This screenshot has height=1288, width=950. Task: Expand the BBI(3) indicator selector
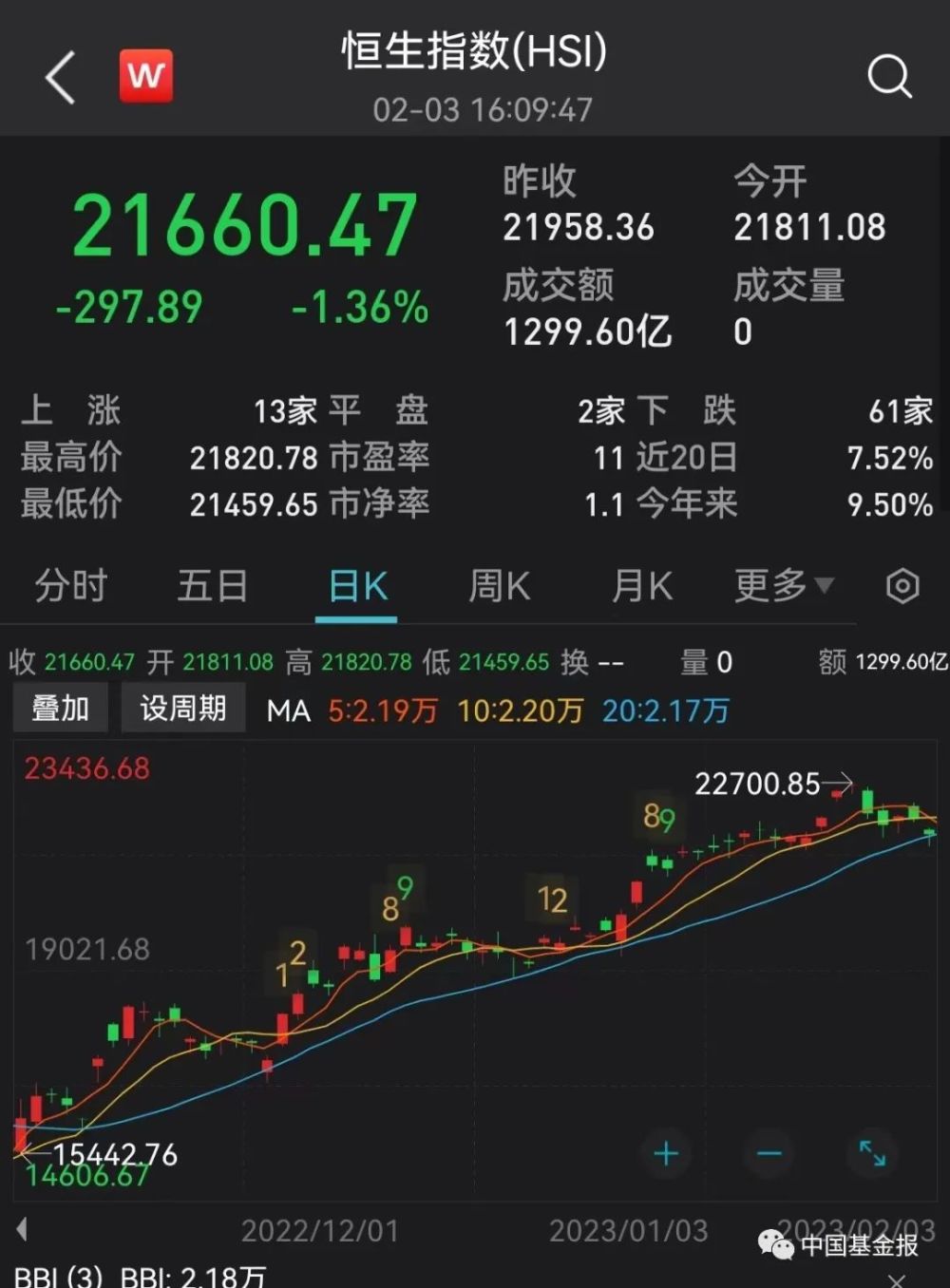(57, 1278)
